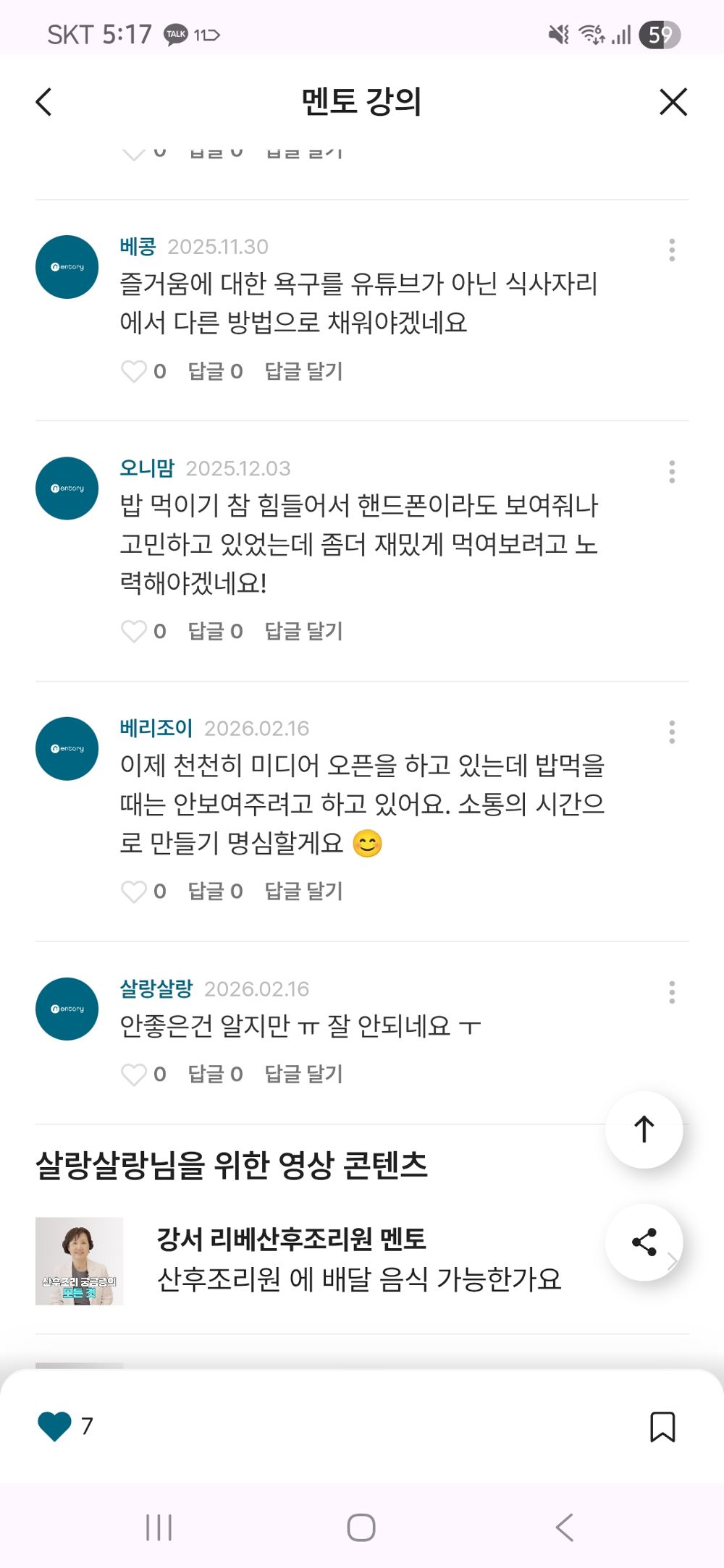
Task: Open more options for 베콩's comment
Action: click(x=672, y=252)
